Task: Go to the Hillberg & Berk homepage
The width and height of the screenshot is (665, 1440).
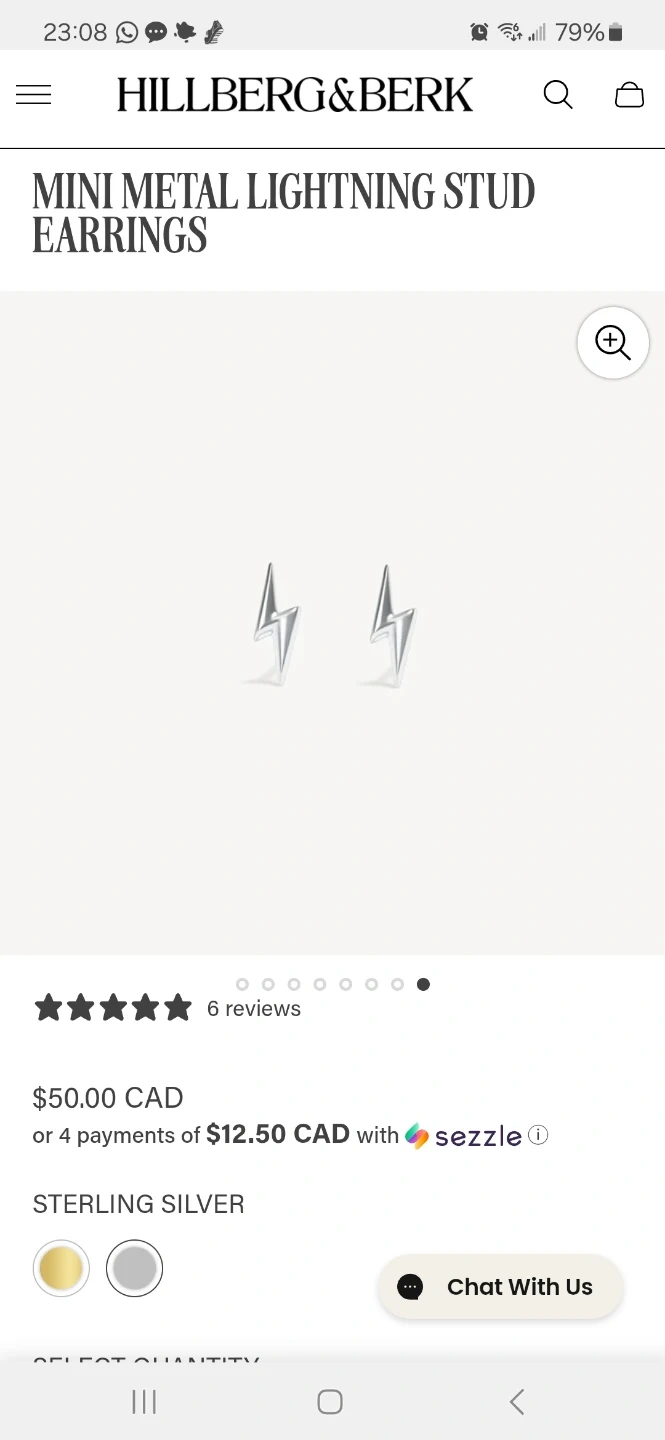Action: tap(295, 95)
